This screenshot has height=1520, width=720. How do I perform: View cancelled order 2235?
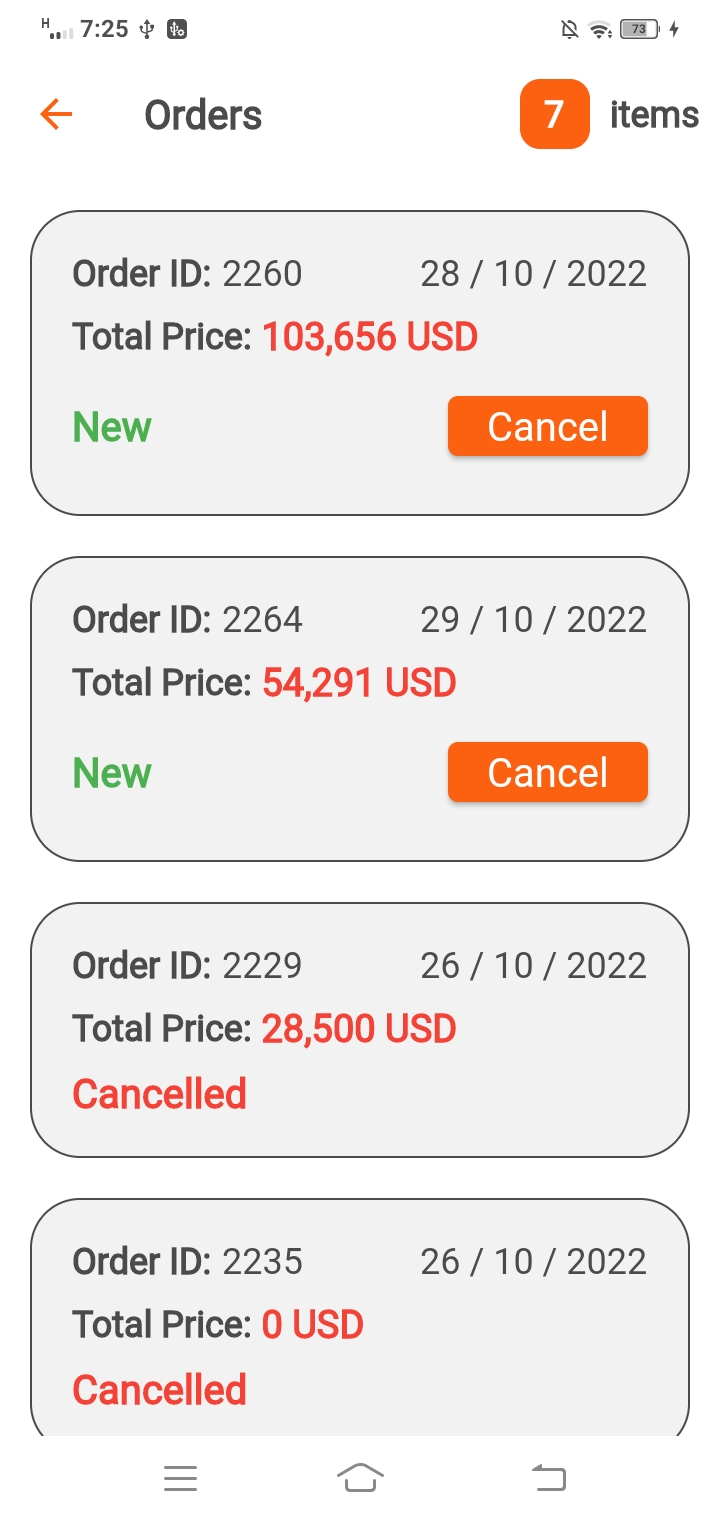click(x=360, y=1320)
